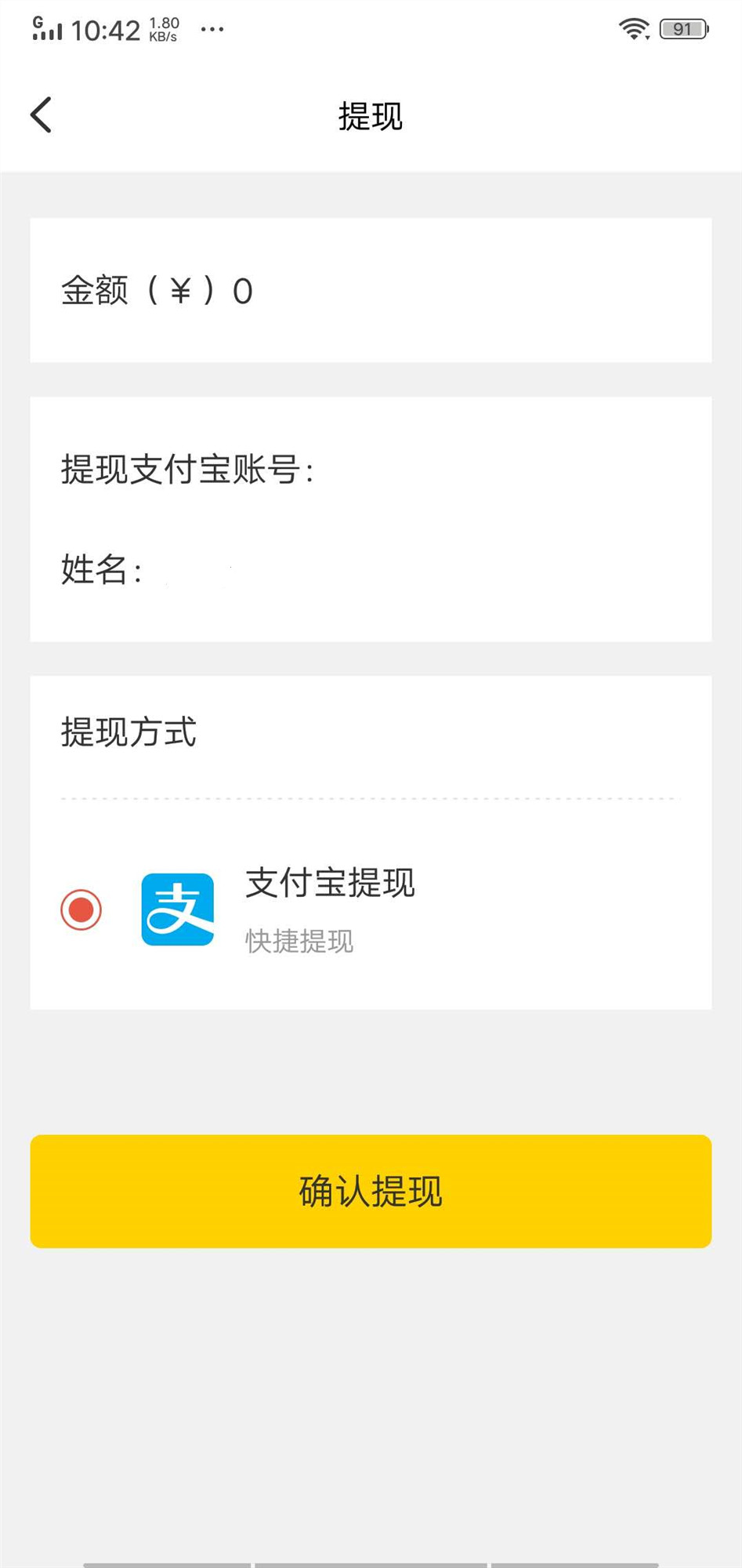The width and height of the screenshot is (742, 1568).
Task: Tap the 金额 amount input field
Action: [x=369, y=289]
